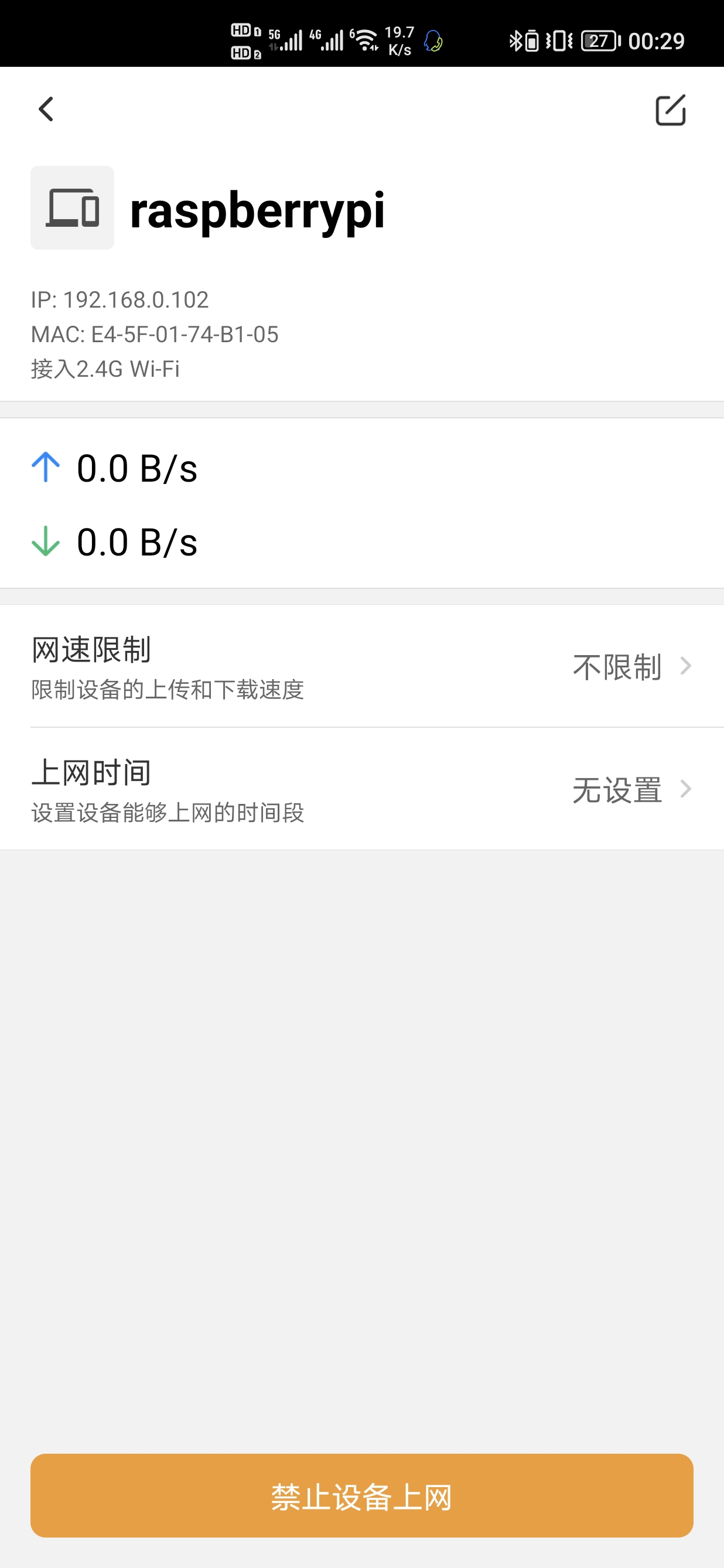Open the edit device name icon
This screenshot has height=1568, width=724.
pyautogui.click(x=672, y=110)
